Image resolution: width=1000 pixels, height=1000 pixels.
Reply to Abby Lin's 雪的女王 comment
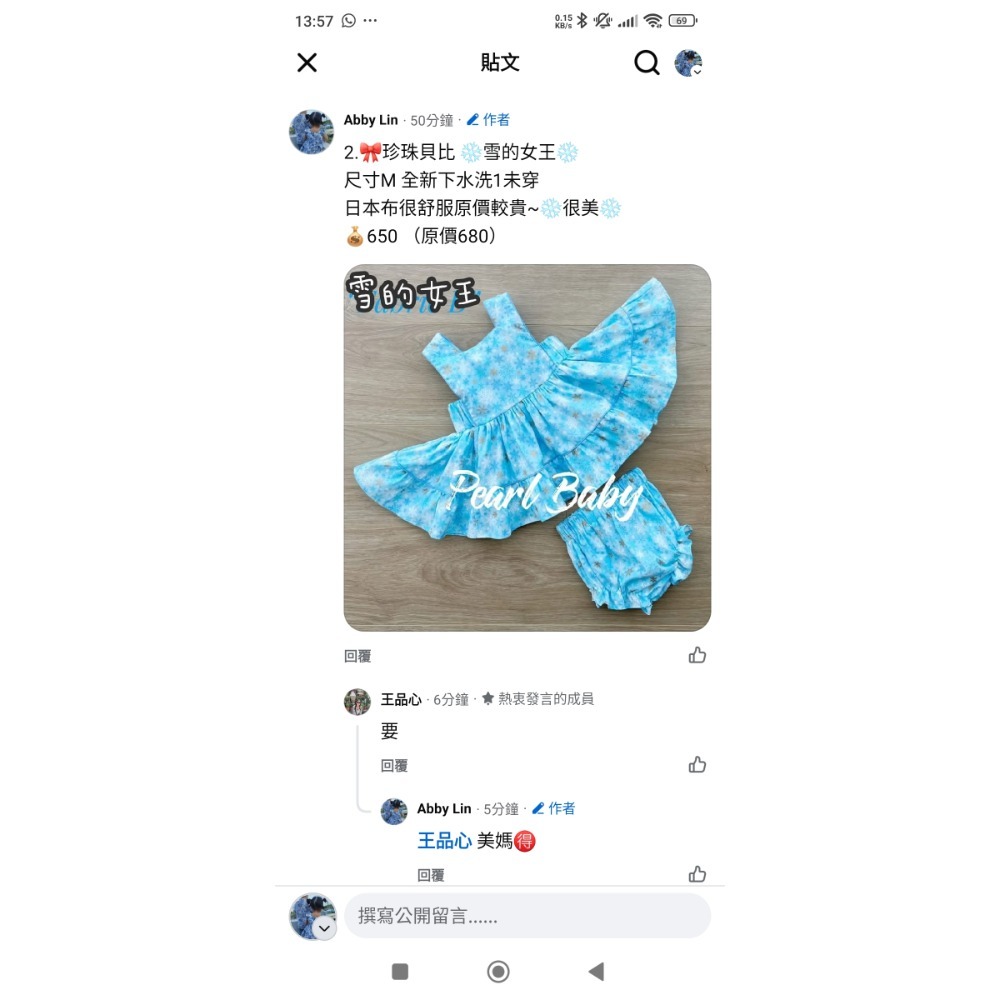click(357, 656)
